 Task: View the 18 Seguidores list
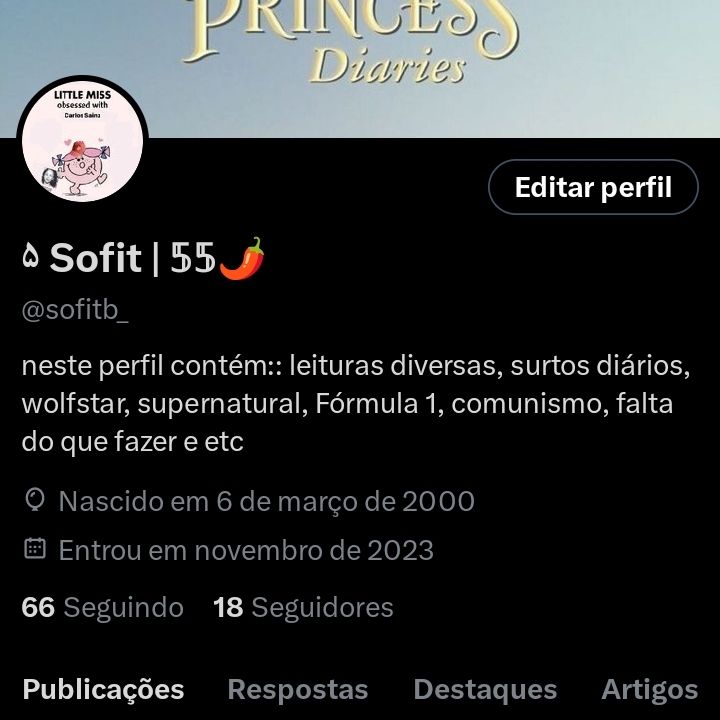click(x=303, y=607)
